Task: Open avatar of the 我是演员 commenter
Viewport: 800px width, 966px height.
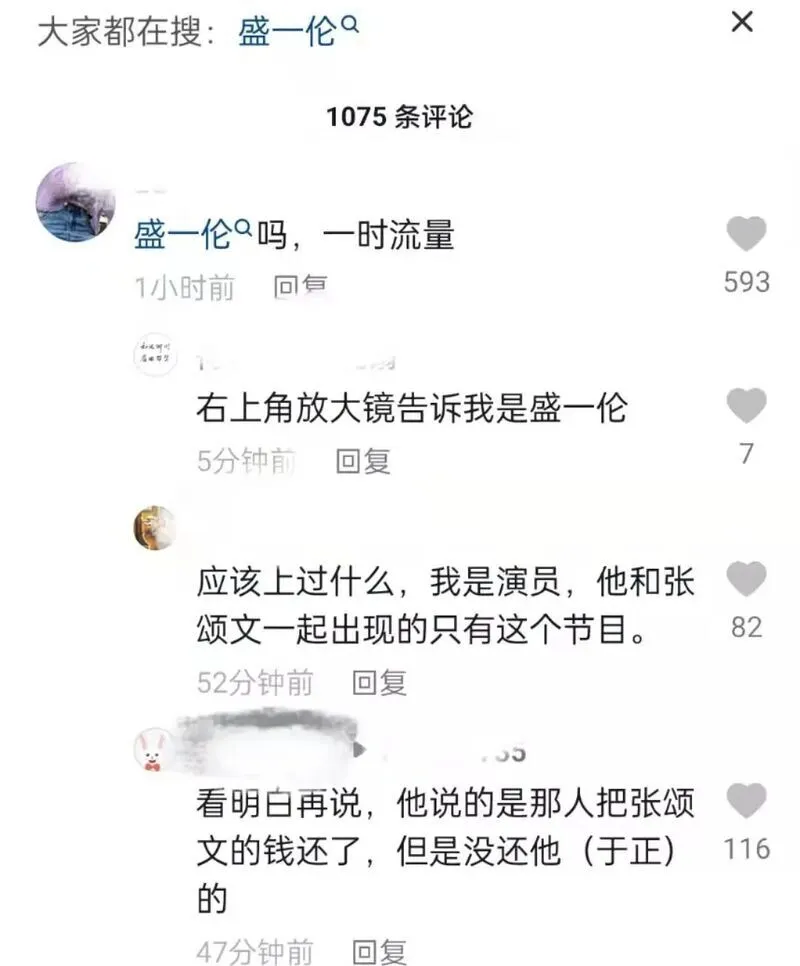Action: tap(154, 528)
